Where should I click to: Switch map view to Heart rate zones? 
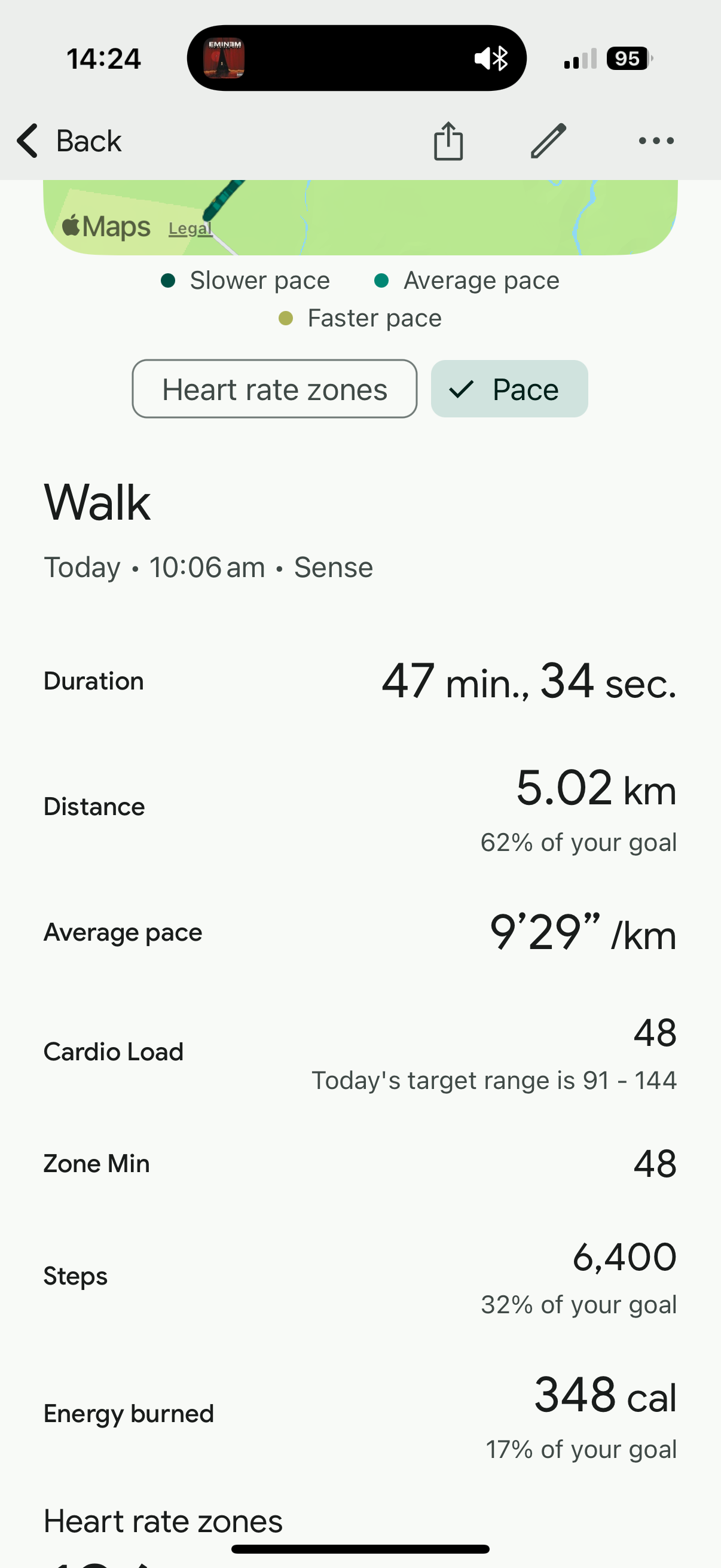tap(274, 389)
